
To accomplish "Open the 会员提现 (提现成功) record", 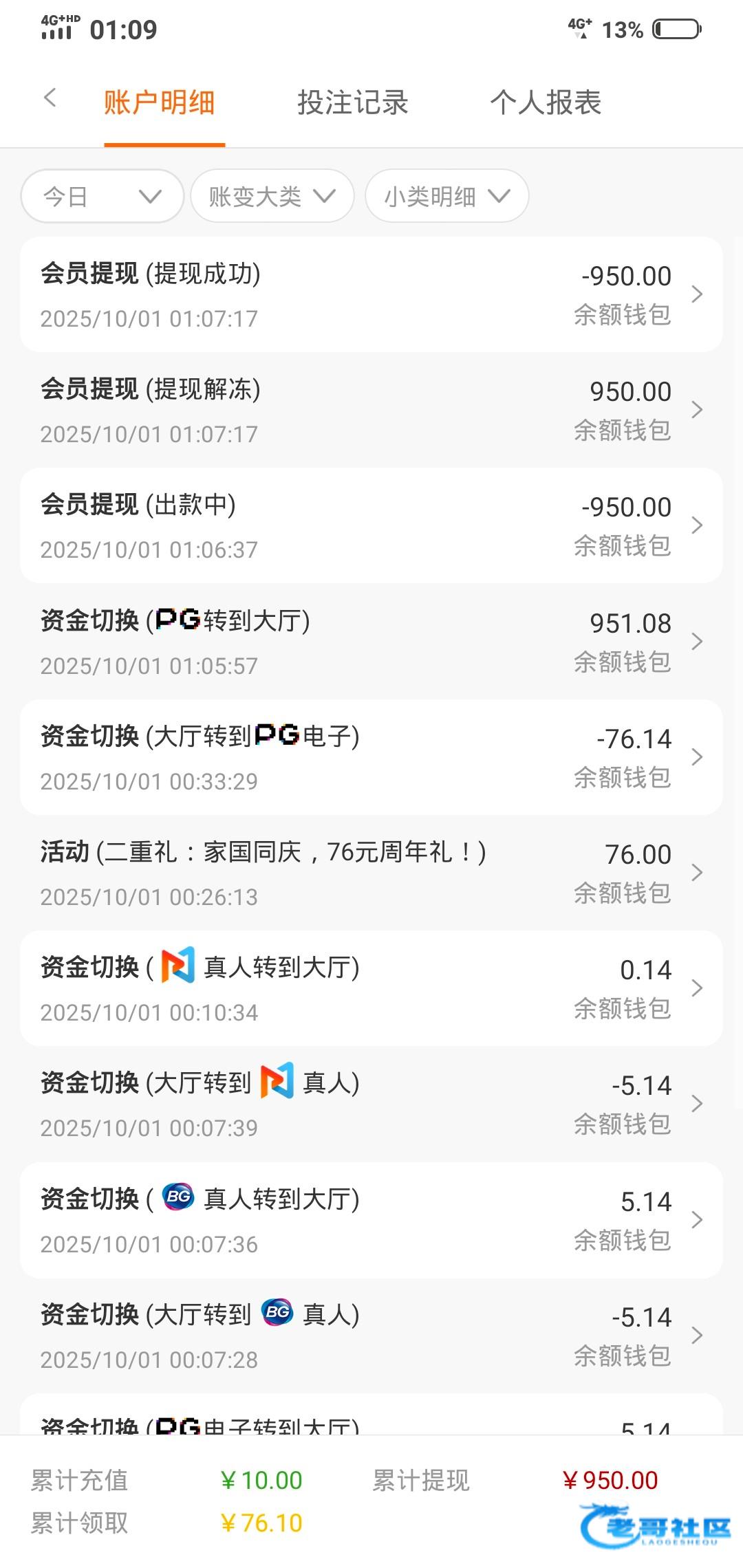I will point(371,294).
